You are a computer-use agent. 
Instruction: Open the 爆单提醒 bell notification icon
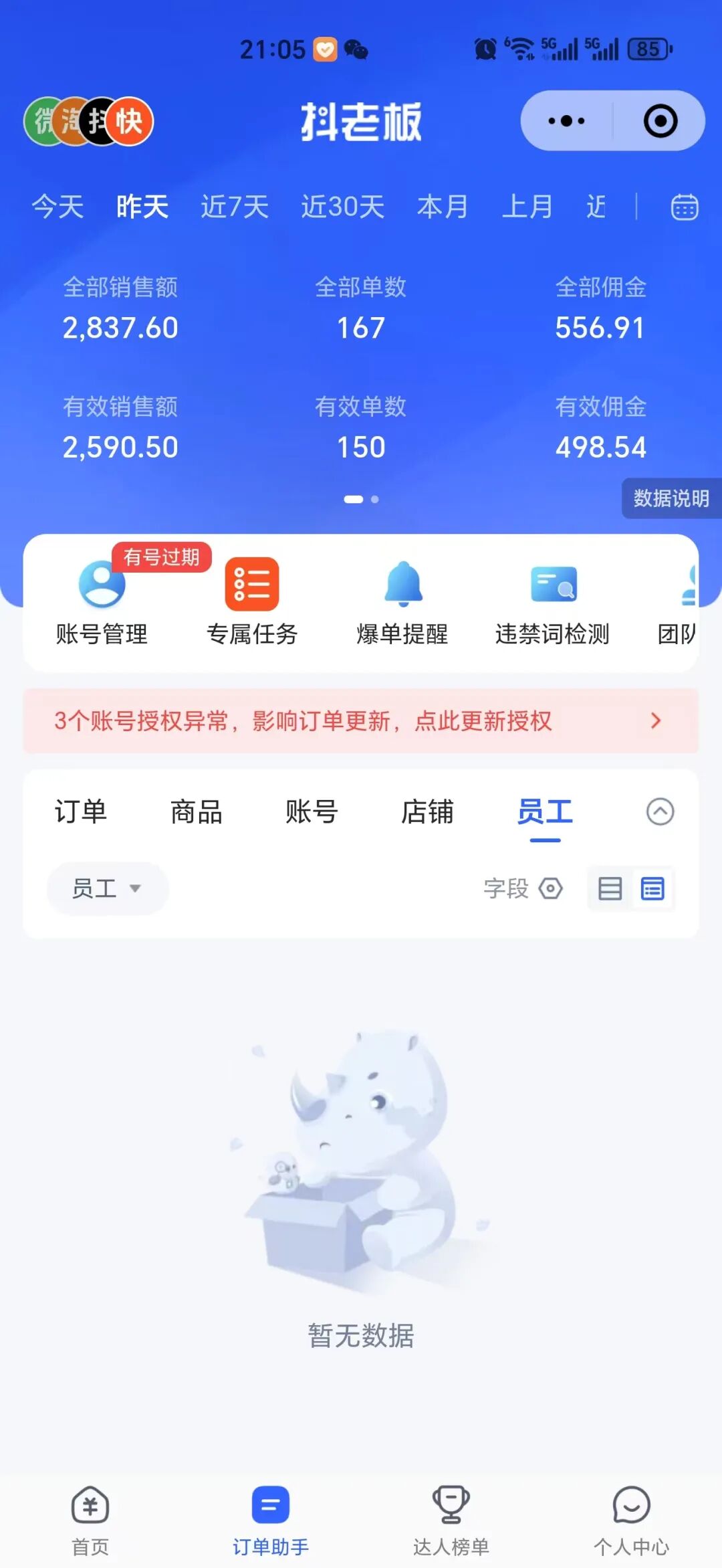(x=404, y=583)
